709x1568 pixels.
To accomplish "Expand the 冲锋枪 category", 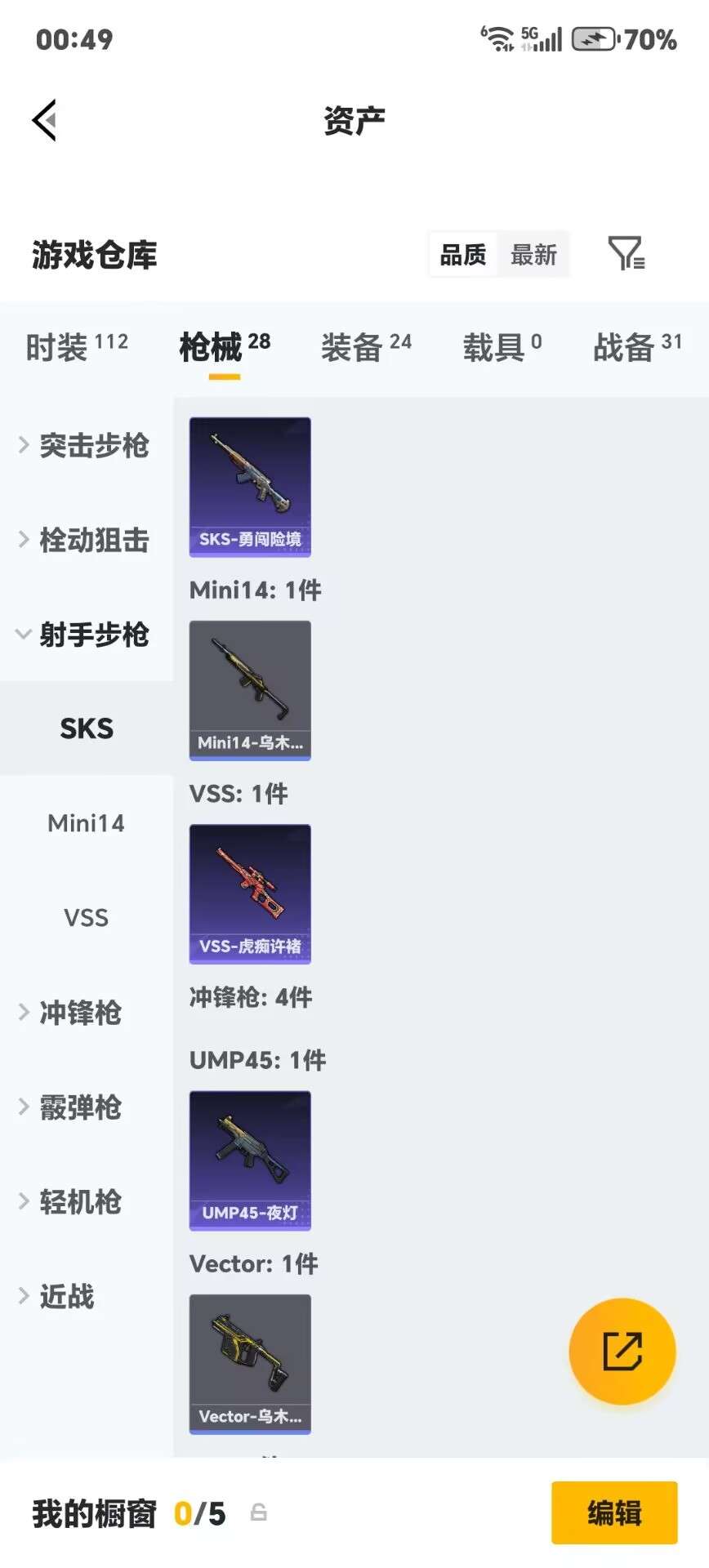I will (79, 1013).
